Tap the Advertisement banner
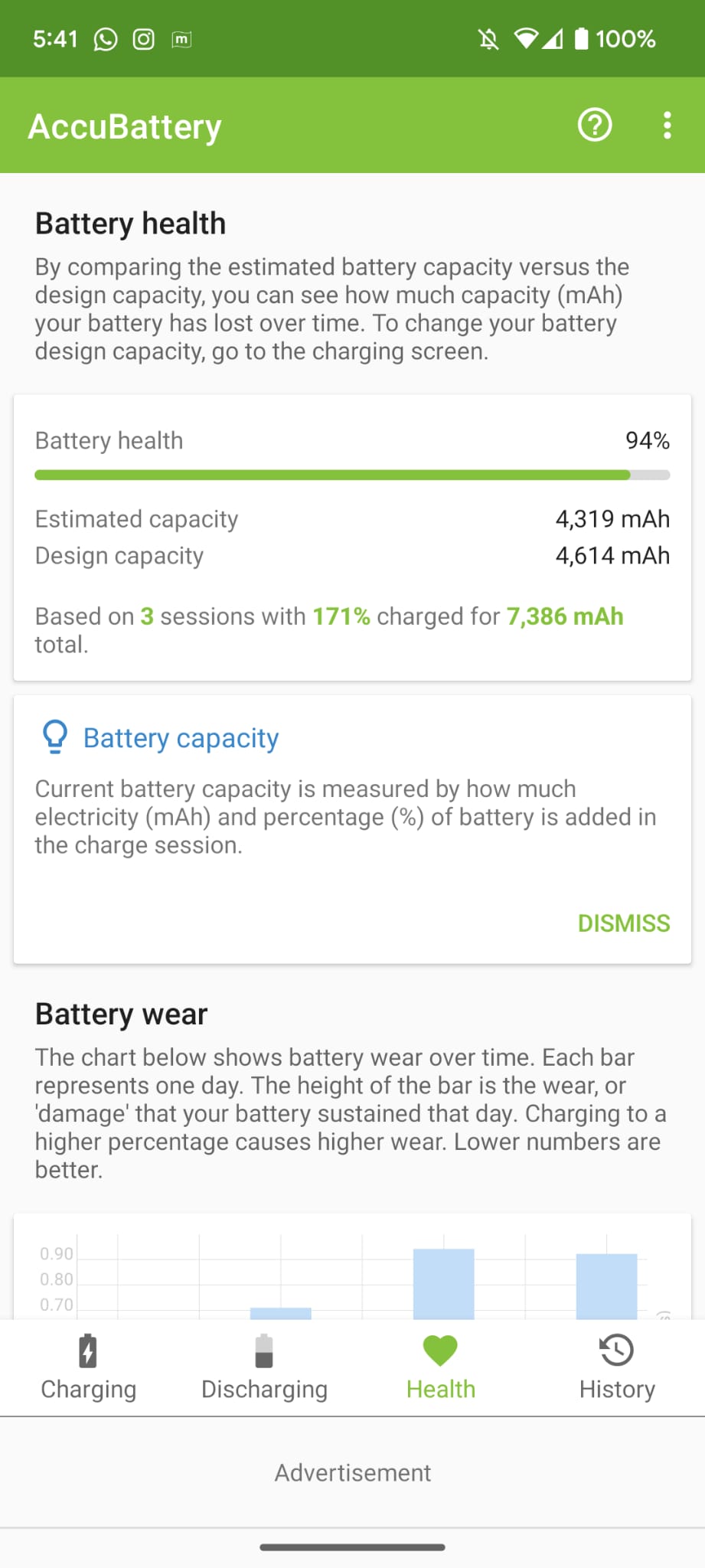The image size is (705, 1568). (x=352, y=1472)
